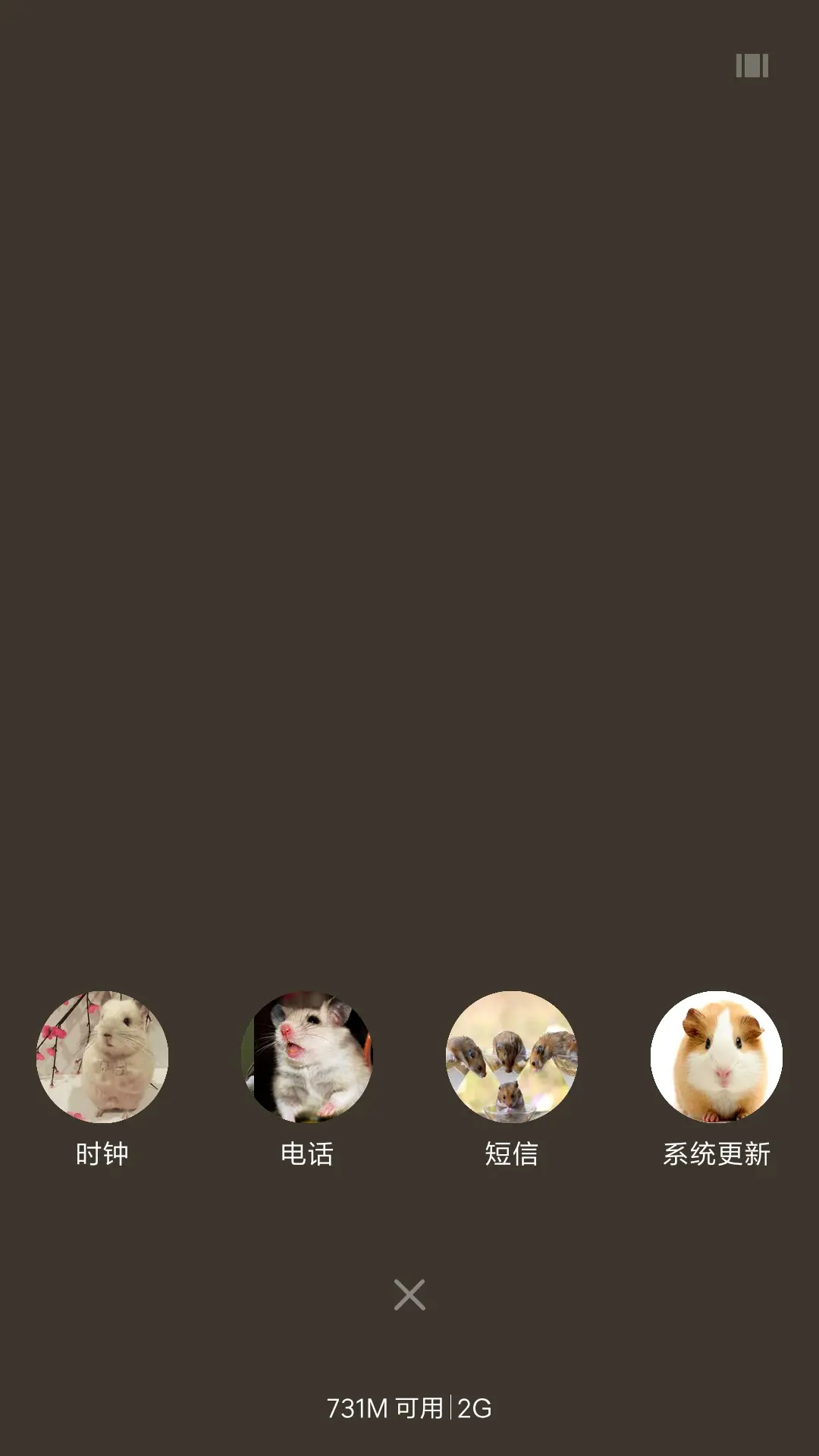Open the 电话 app

pyautogui.click(x=307, y=1056)
